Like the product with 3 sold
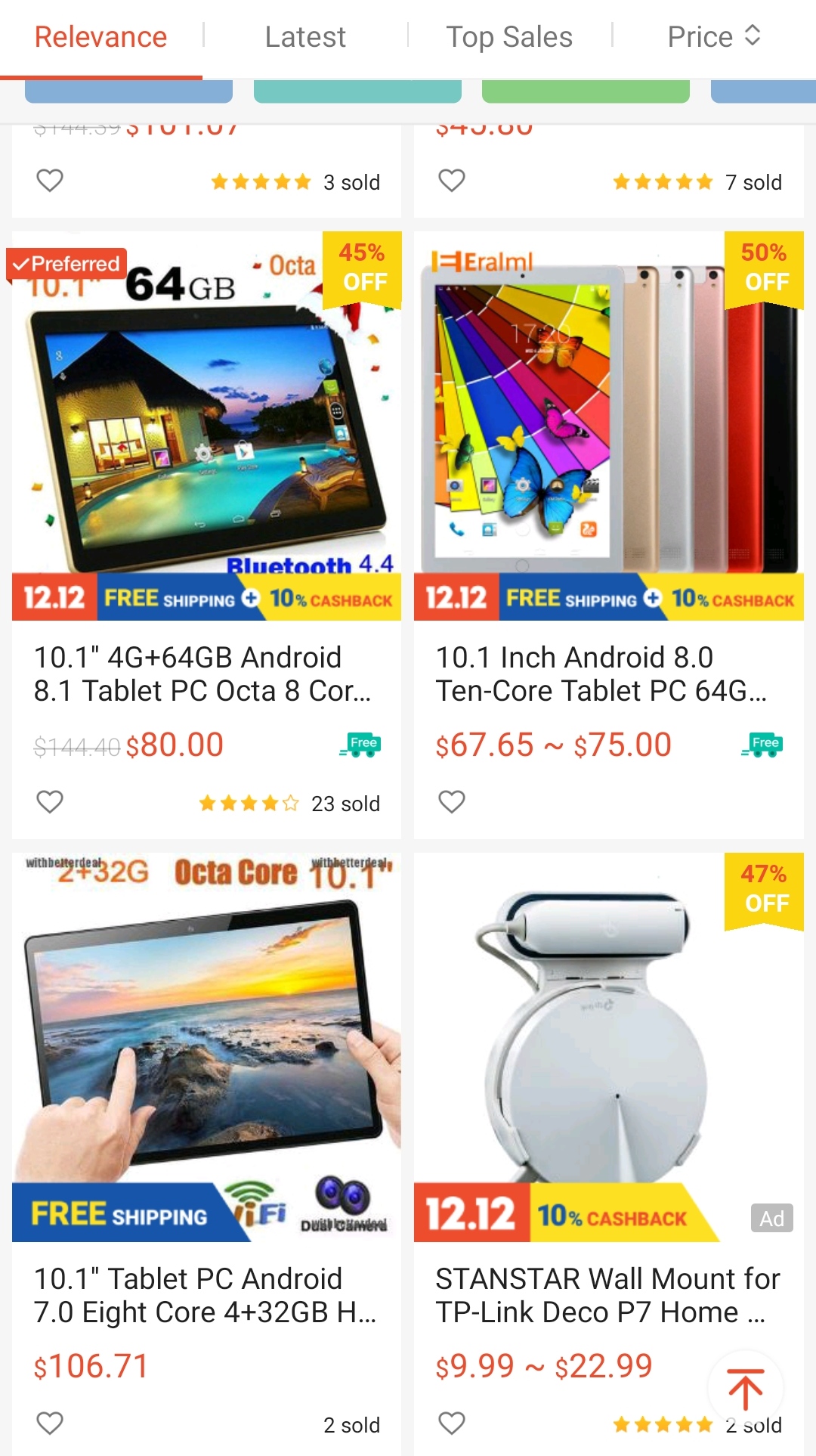 (x=50, y=181)
